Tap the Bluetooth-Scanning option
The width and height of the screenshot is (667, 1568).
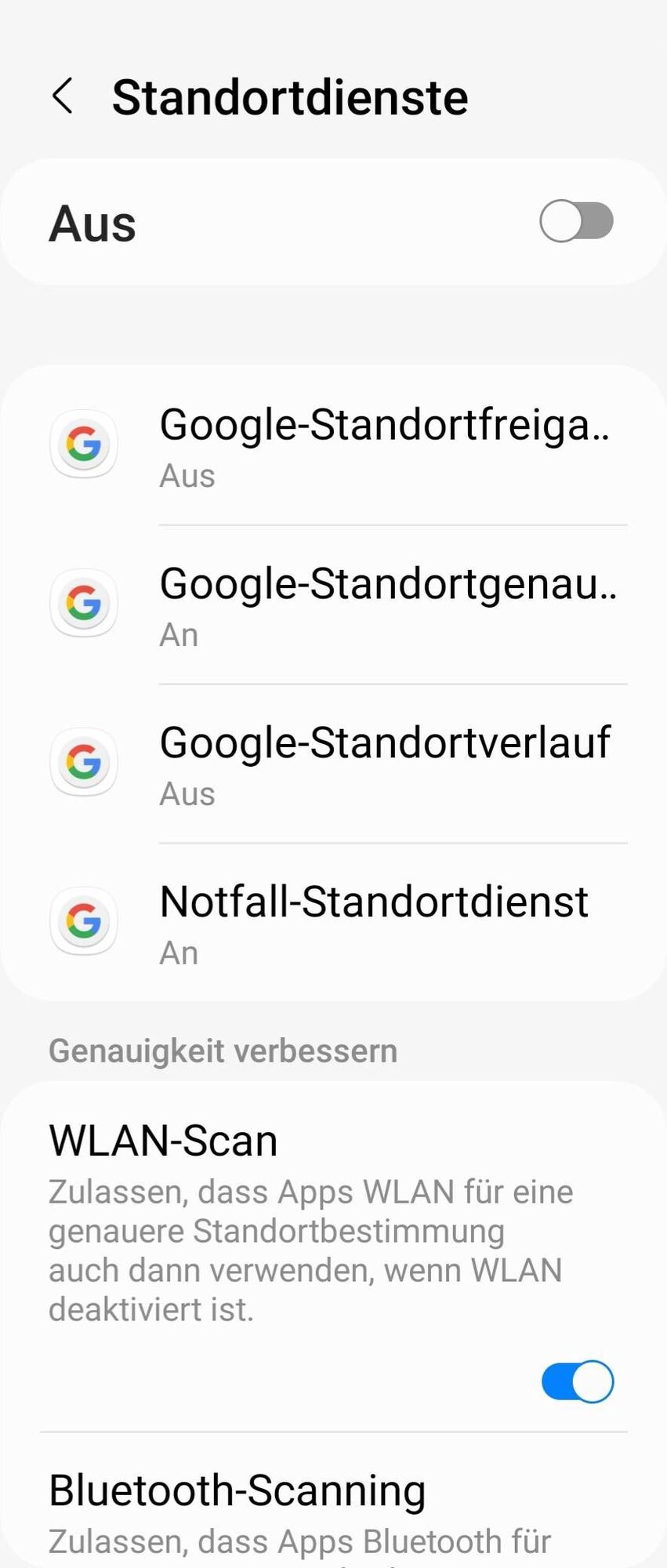[x=237, y=1491]
